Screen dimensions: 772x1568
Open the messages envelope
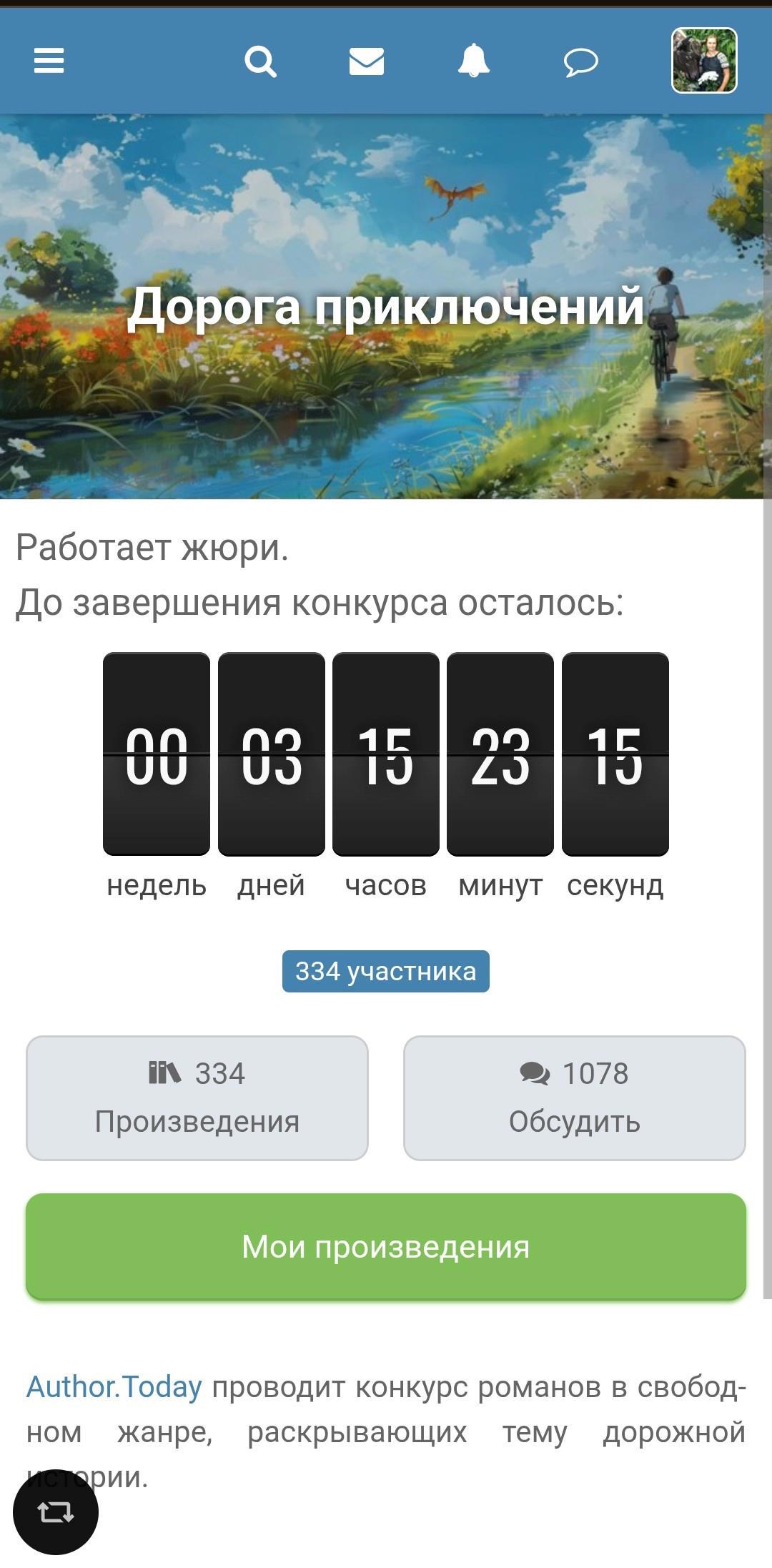click(366, 61)
